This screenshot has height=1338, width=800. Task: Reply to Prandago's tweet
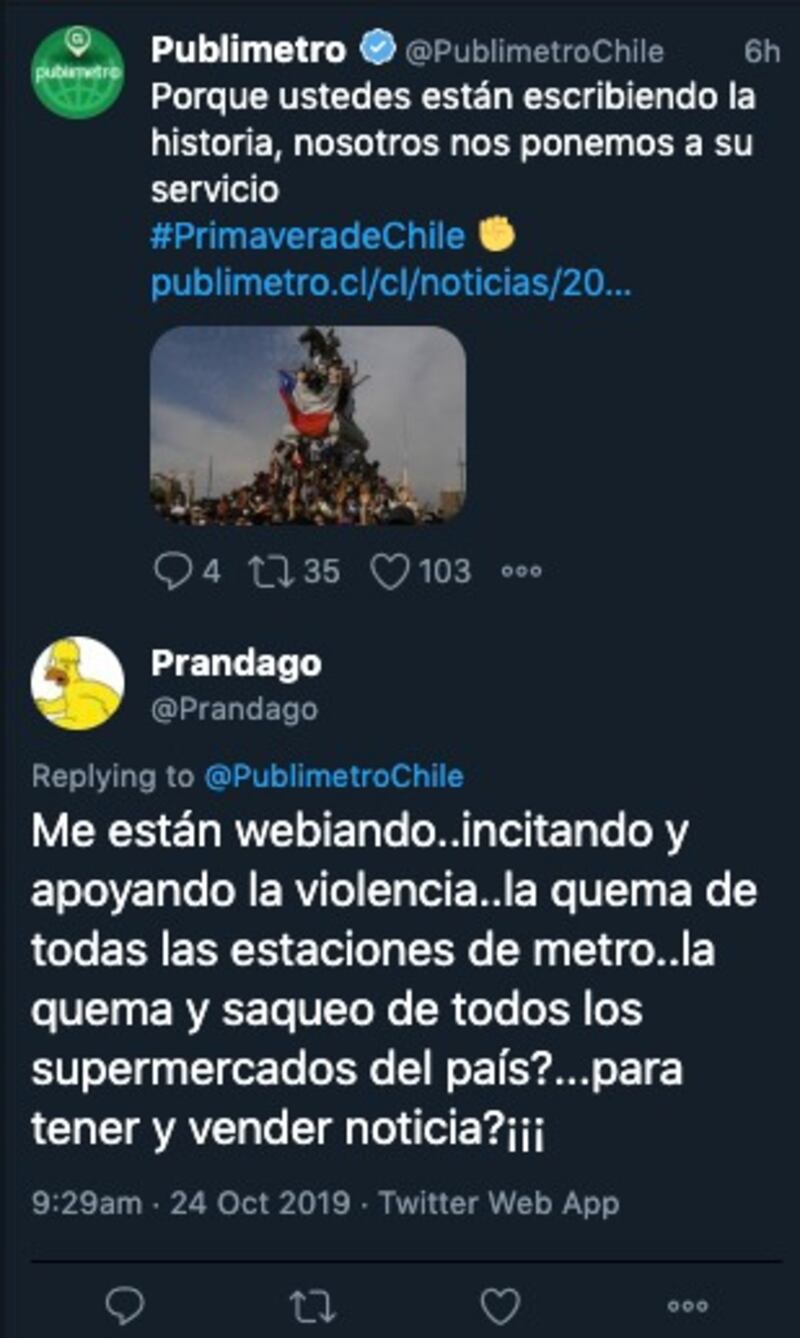point(125,1305)
